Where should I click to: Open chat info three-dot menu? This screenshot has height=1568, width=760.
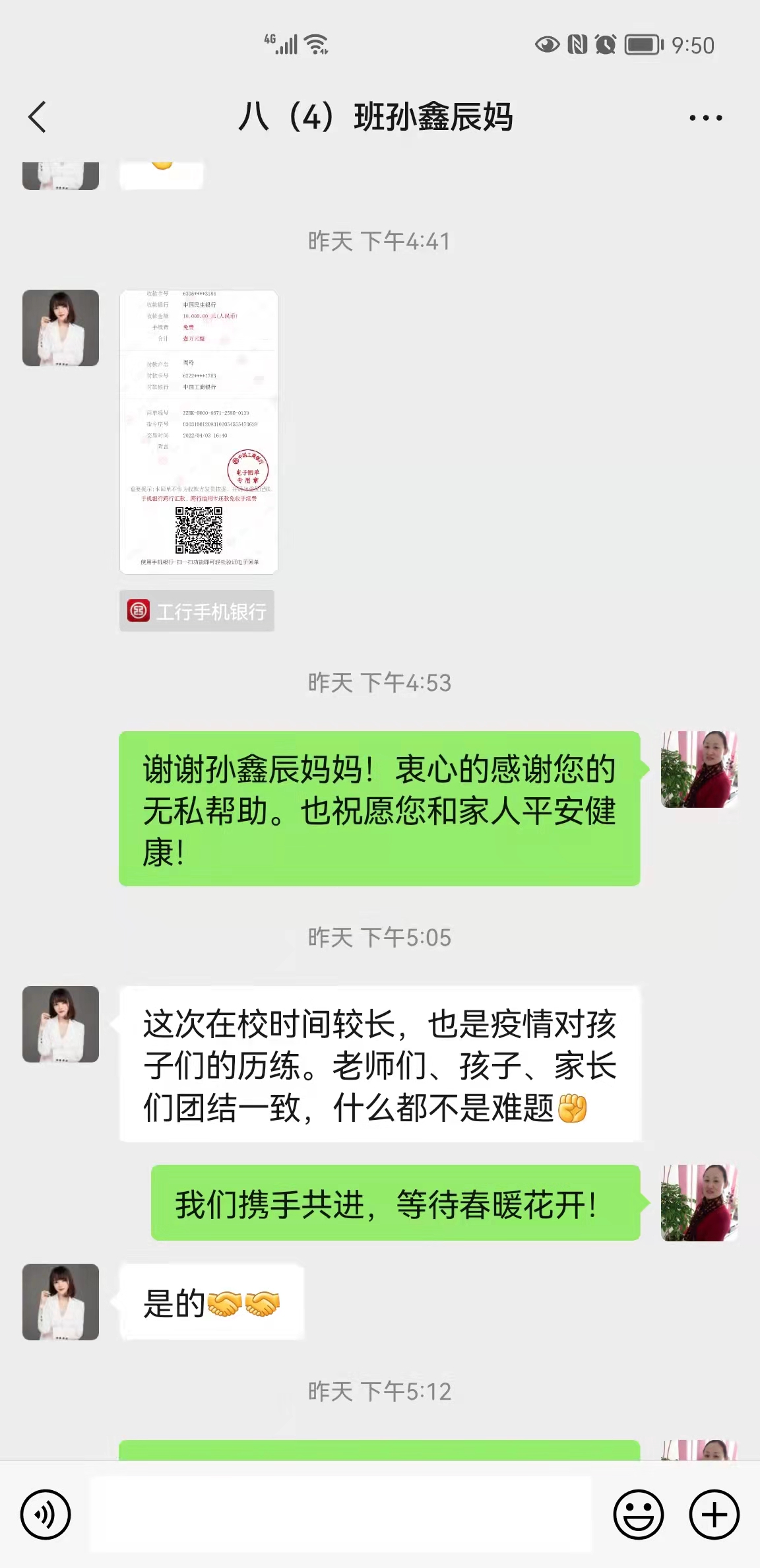click(x=705, y=118)
